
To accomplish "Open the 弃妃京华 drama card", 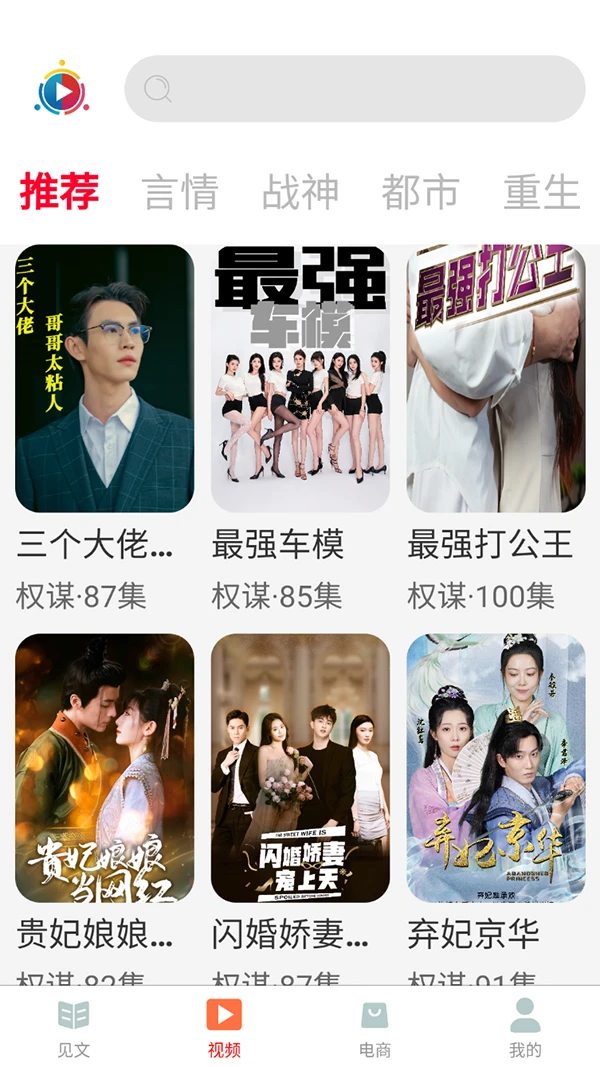I will 496,768.
